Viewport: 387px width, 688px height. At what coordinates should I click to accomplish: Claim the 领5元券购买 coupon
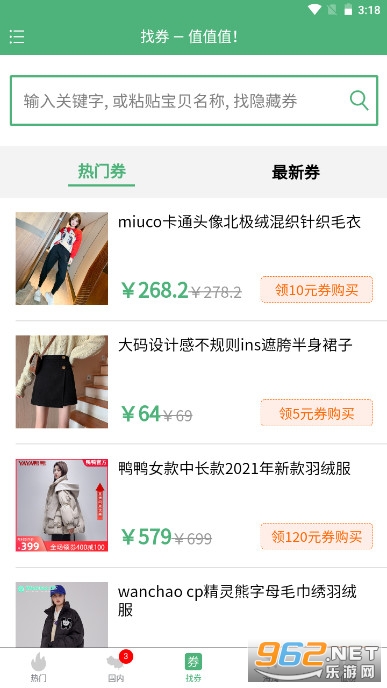[x=316, y=412]
